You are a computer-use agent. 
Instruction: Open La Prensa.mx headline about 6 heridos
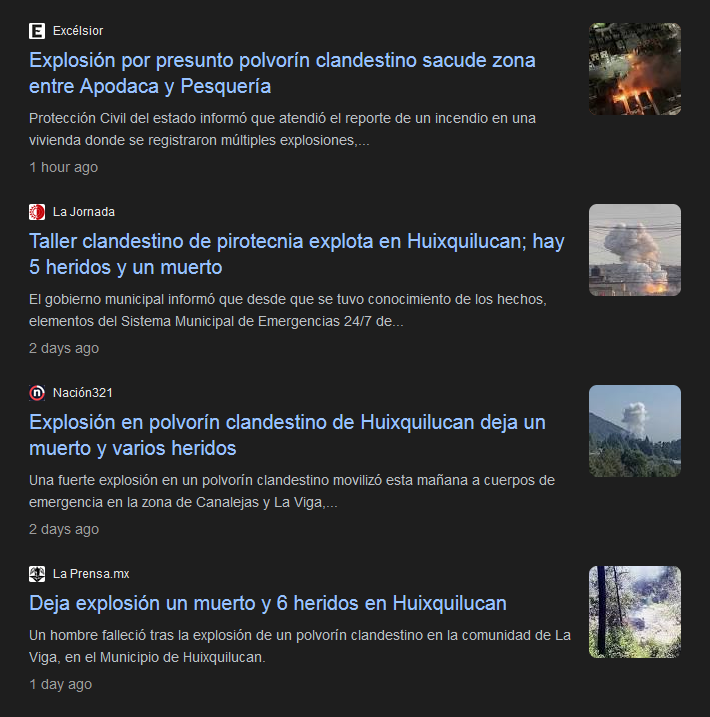click(268, 603)
